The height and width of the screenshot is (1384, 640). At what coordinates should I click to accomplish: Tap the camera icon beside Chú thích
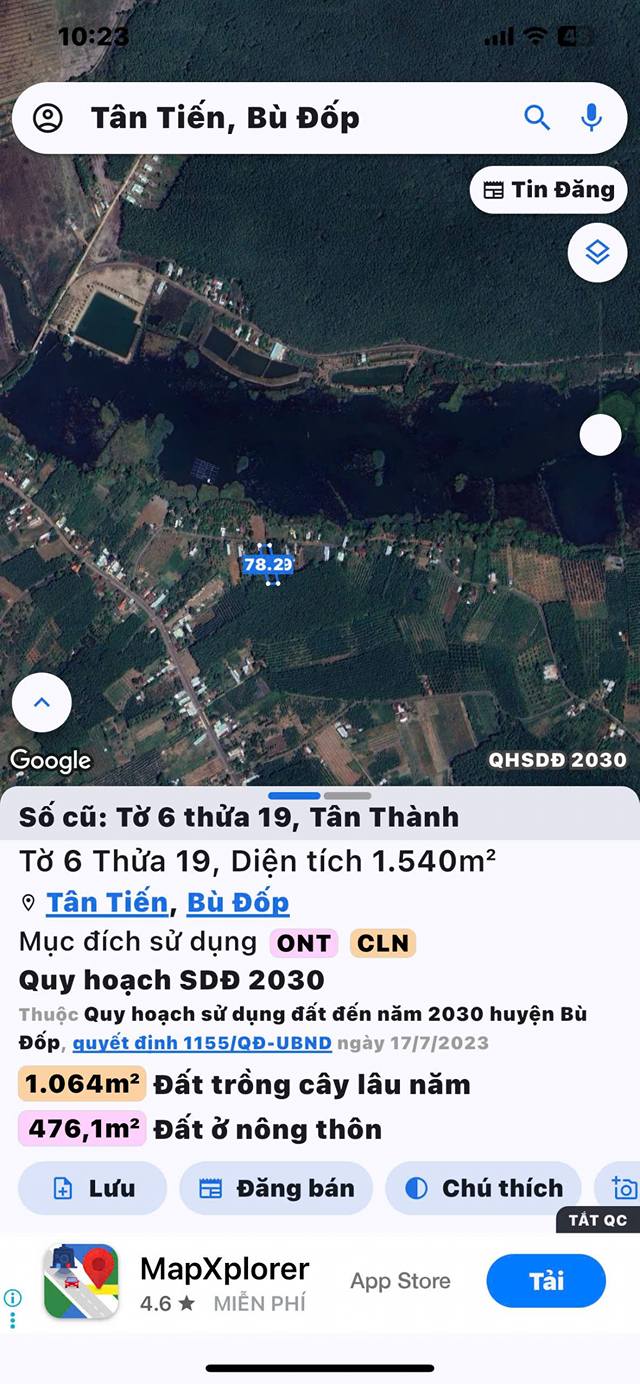[x=624, y=1188]
